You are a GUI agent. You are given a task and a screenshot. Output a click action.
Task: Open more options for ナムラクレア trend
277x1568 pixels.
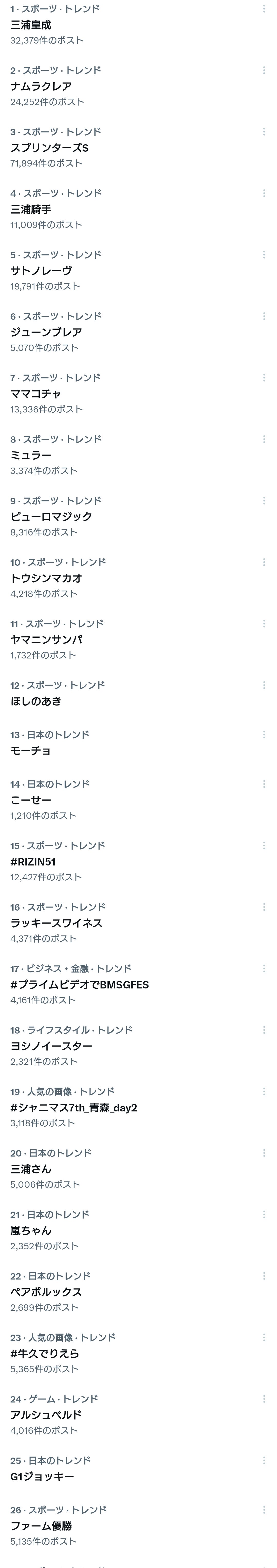tap(264, 71)
